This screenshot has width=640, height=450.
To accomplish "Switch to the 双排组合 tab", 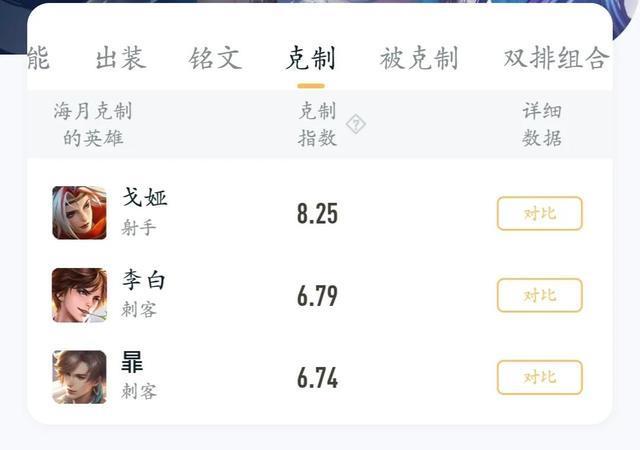I will click(556, 58).
